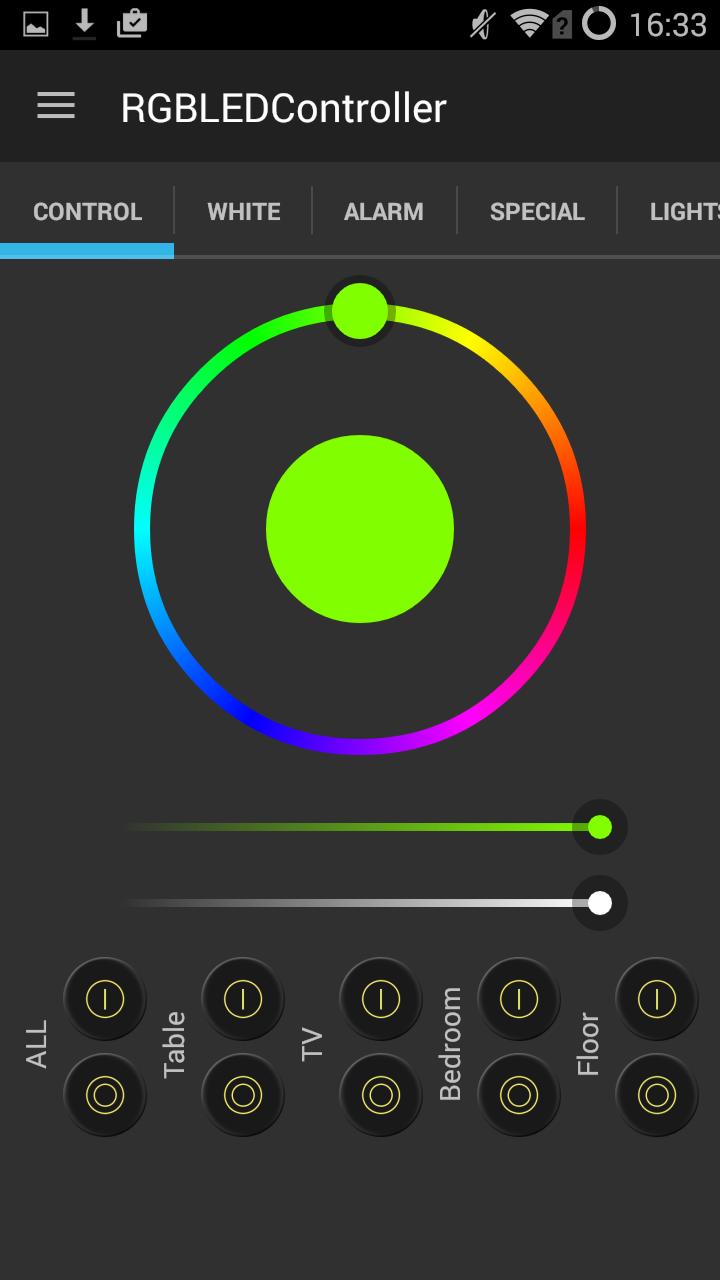Turn on the Floor lights
The height and width of the screenshot is (1280, 720).
coord(657,997)
